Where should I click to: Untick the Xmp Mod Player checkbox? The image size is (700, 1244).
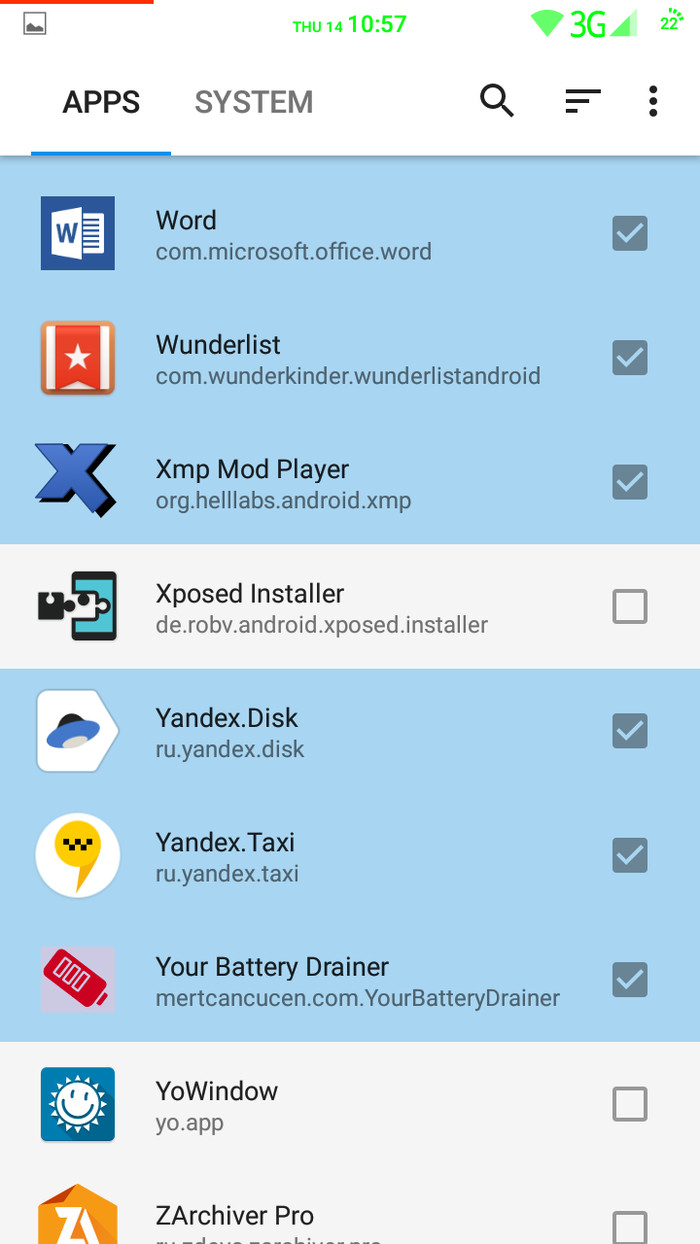click(630, 482)
